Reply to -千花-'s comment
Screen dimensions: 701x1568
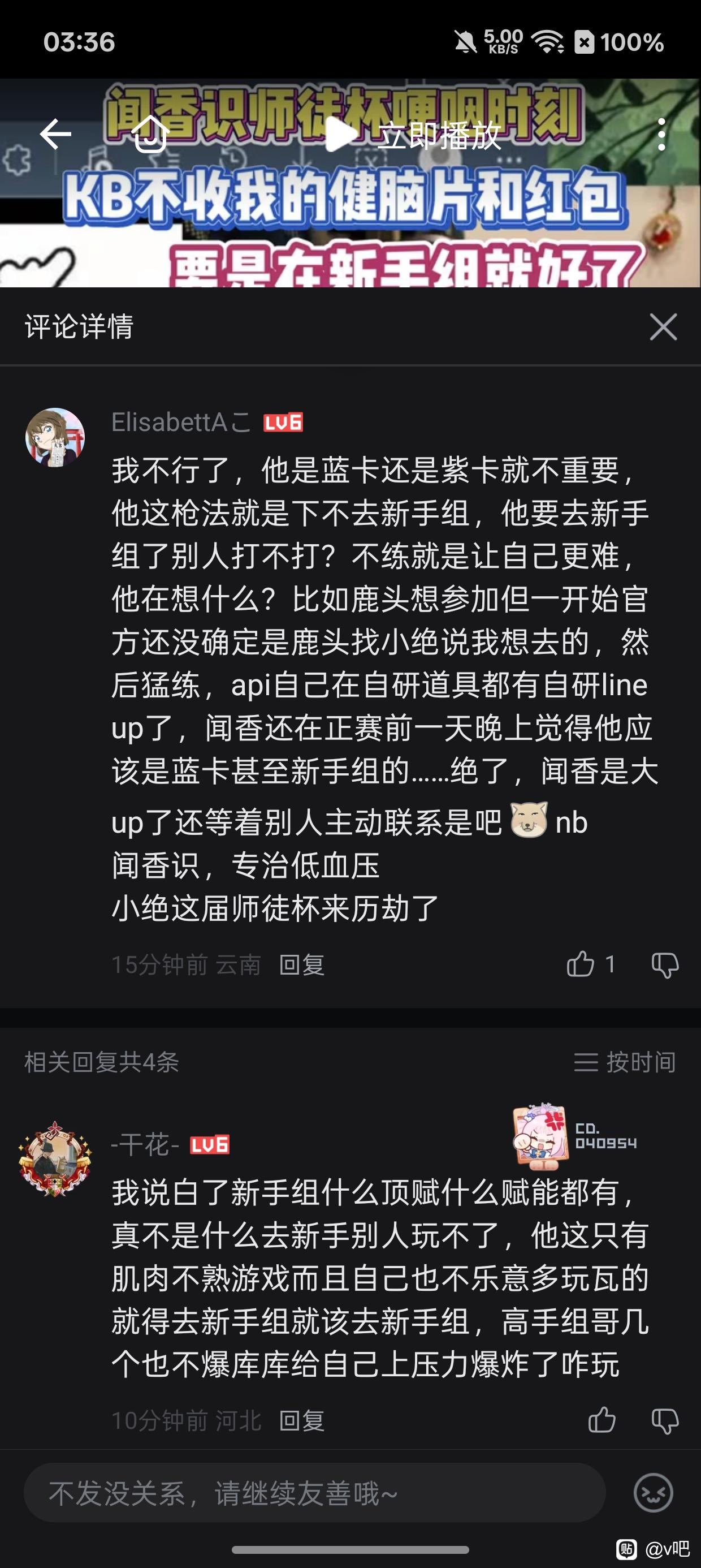coord(301,1421)
